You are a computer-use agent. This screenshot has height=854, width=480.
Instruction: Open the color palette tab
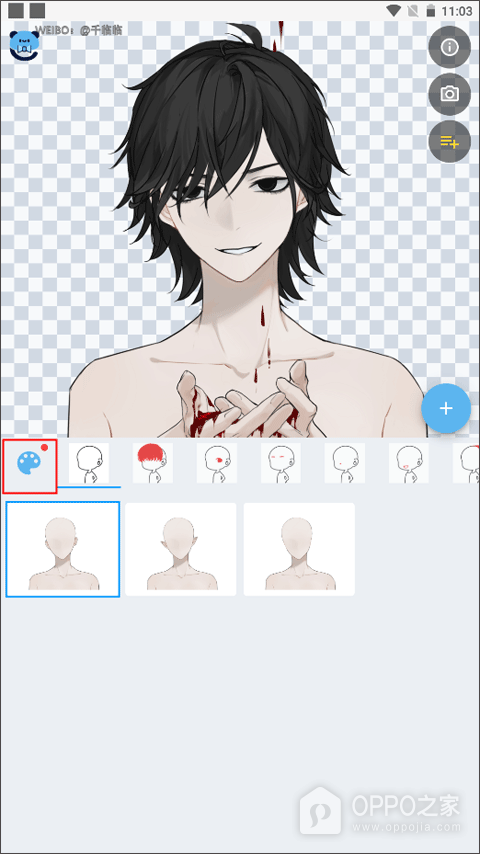30,466
